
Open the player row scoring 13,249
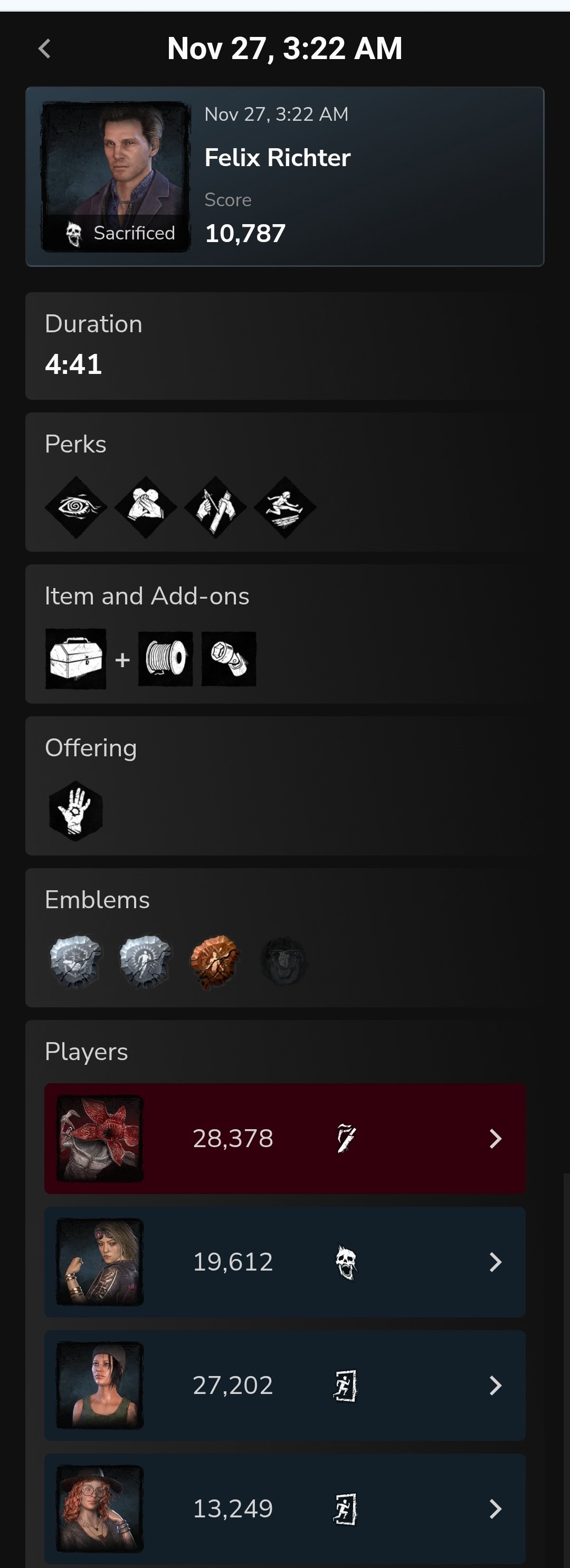click(284, 1508)
